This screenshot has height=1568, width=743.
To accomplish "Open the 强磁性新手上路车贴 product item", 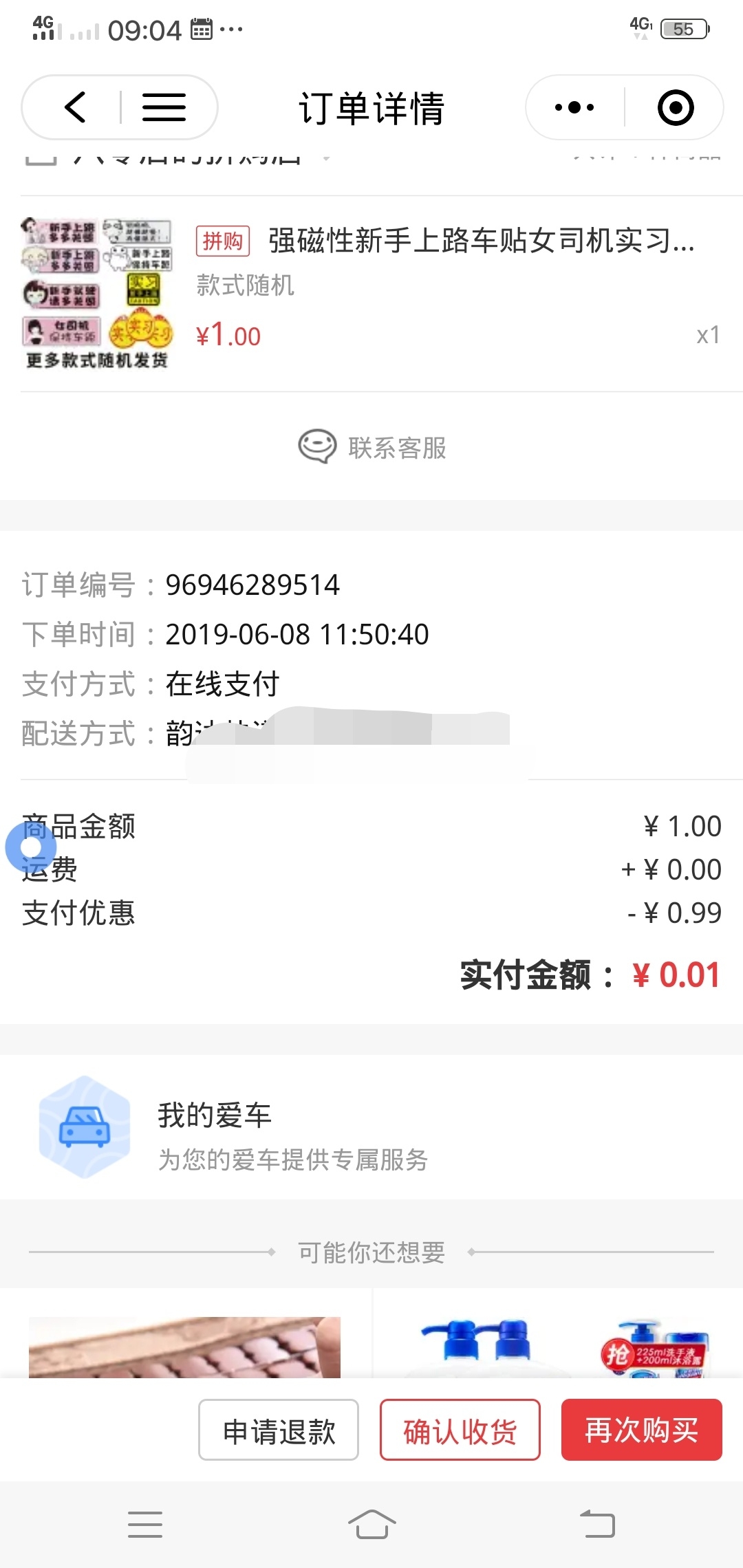I will point(371,294).
